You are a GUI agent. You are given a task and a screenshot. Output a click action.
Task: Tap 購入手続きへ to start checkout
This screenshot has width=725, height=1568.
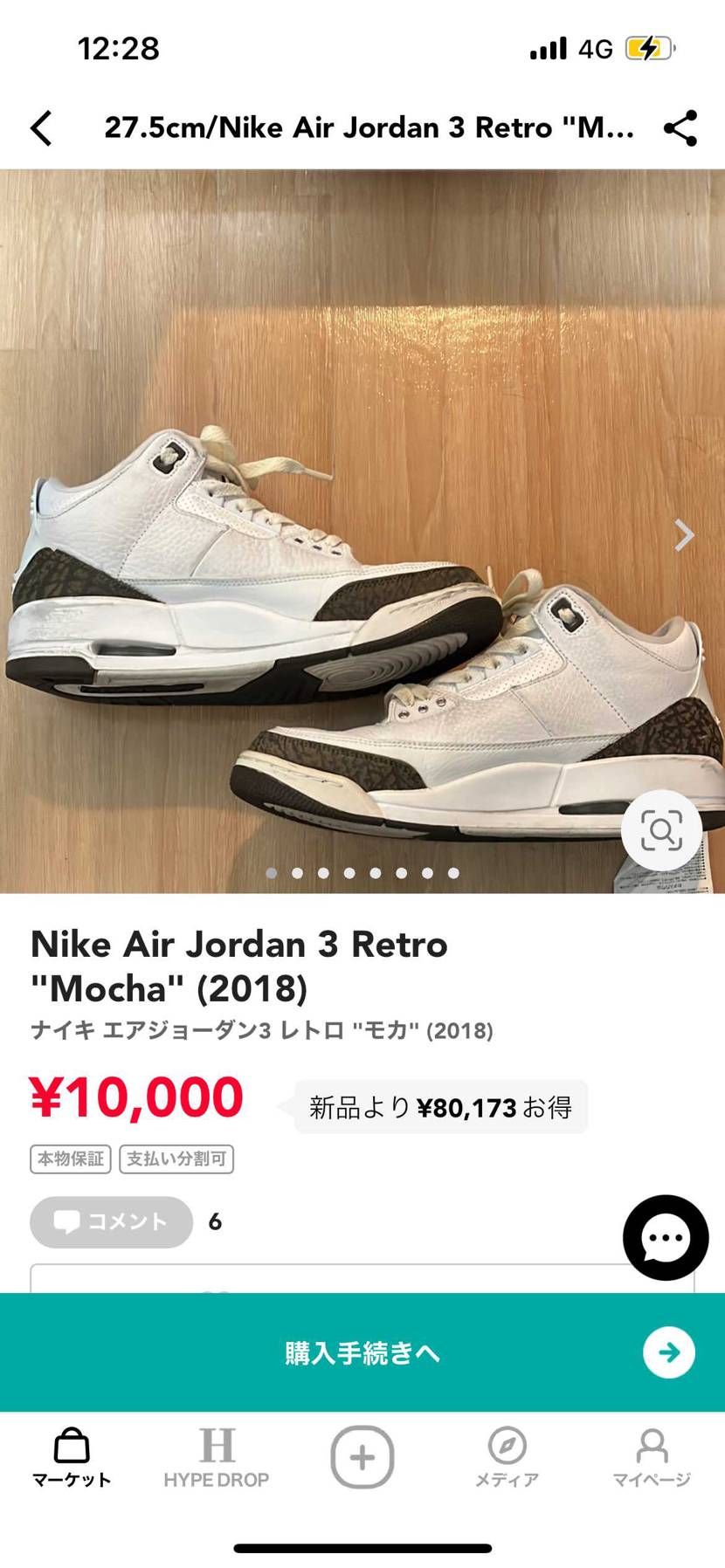pyautogui.click(x=362, y=1351)
